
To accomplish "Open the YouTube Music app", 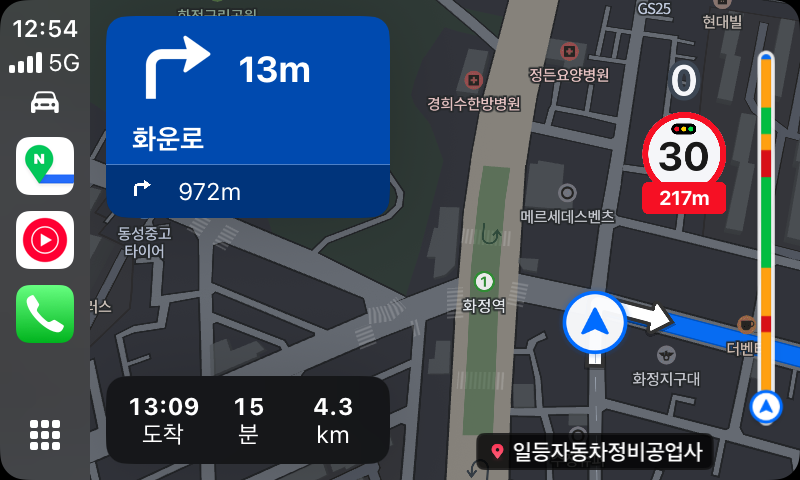I will pyautogui.click(x=45, y=240).
